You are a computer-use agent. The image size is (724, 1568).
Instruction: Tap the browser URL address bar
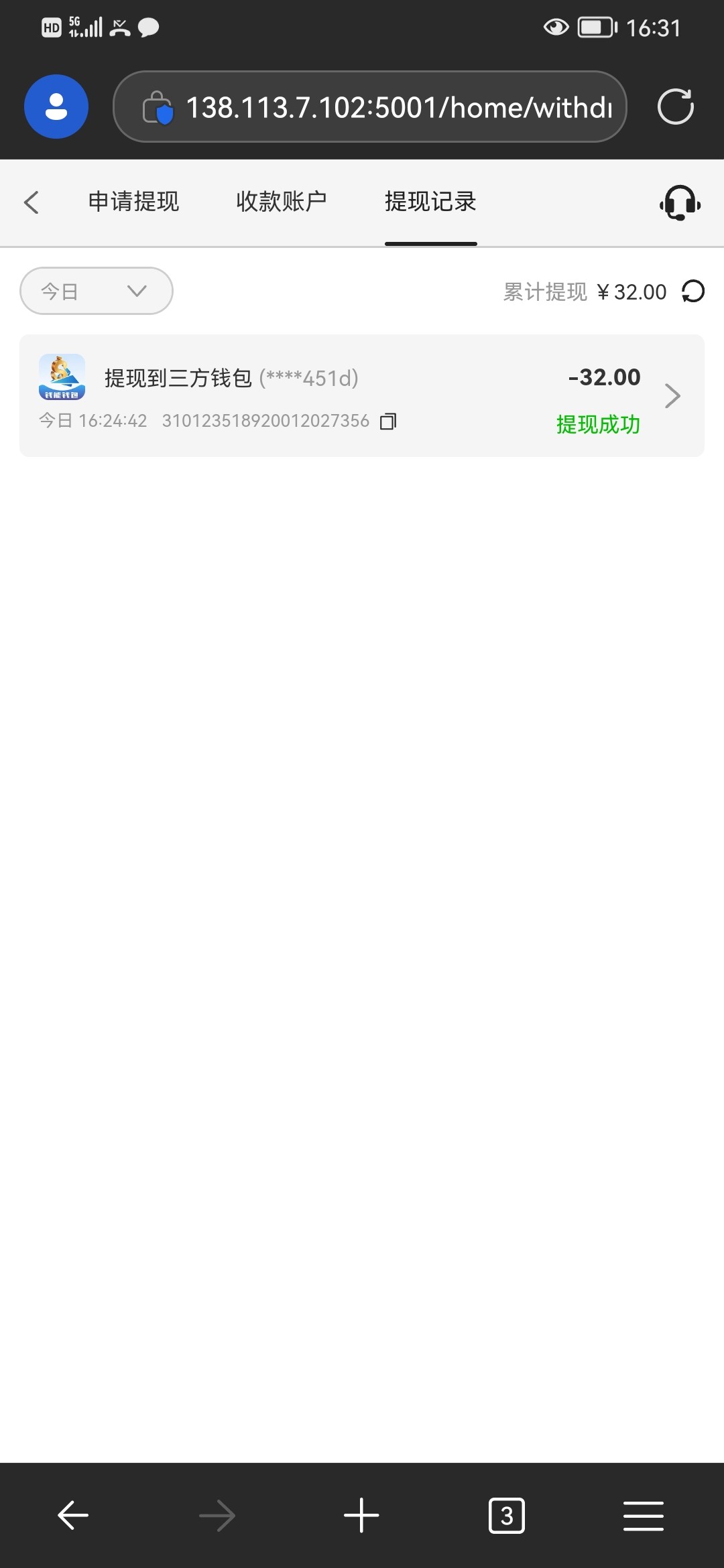[x=370, y=107]
